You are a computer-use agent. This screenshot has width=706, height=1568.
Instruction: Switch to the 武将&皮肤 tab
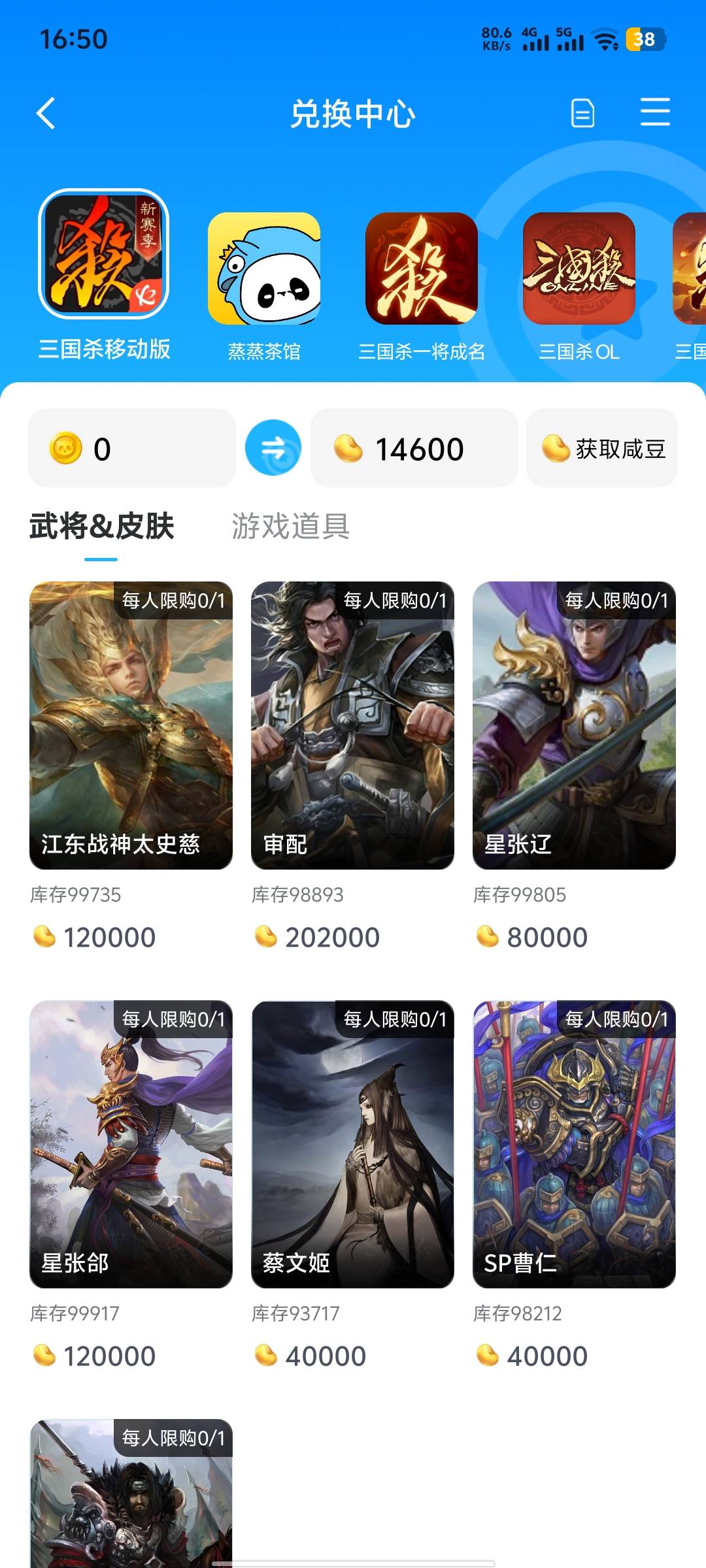click(101, 527)
